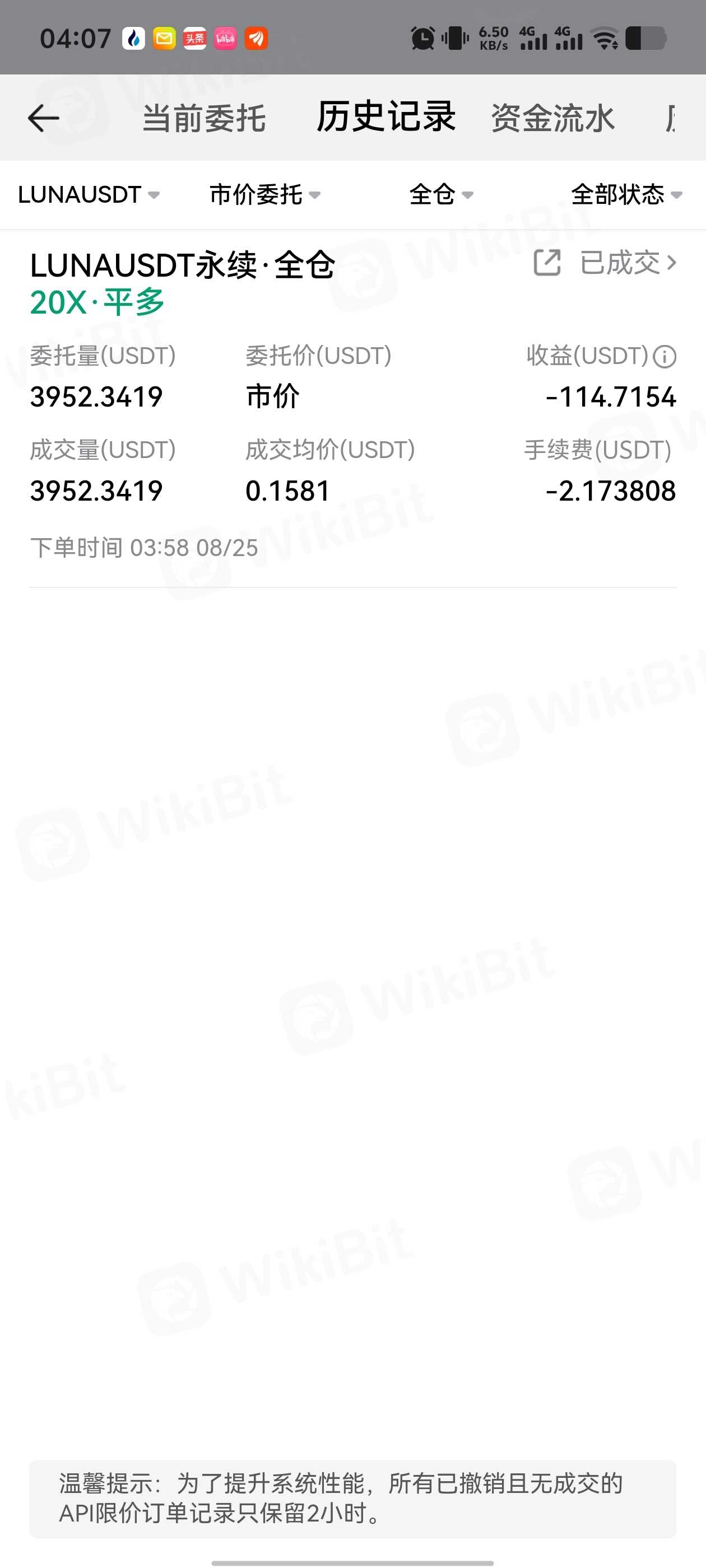Open the LUNAUSDT contract dropdown

pos(89,195)
